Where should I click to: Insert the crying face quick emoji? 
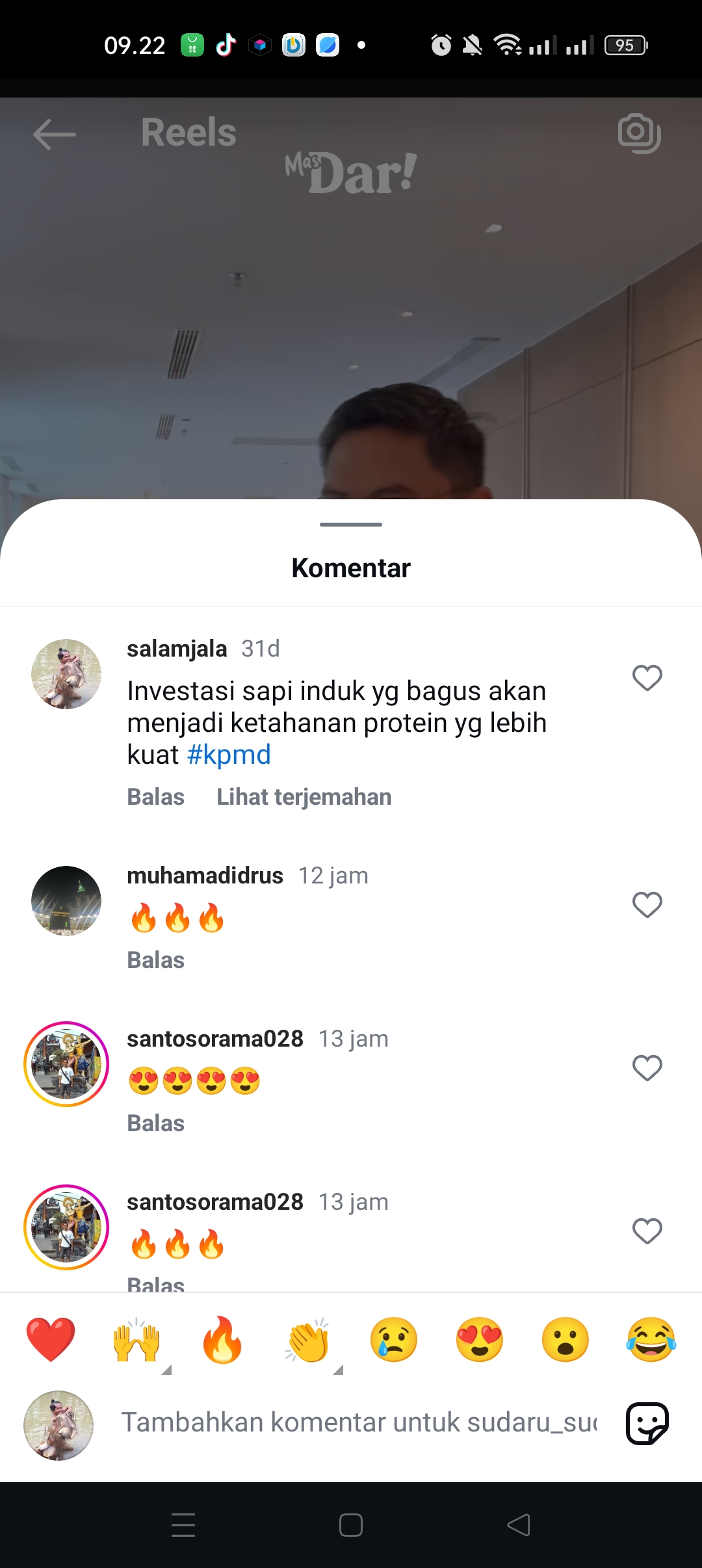click(x=394, y=1340)
